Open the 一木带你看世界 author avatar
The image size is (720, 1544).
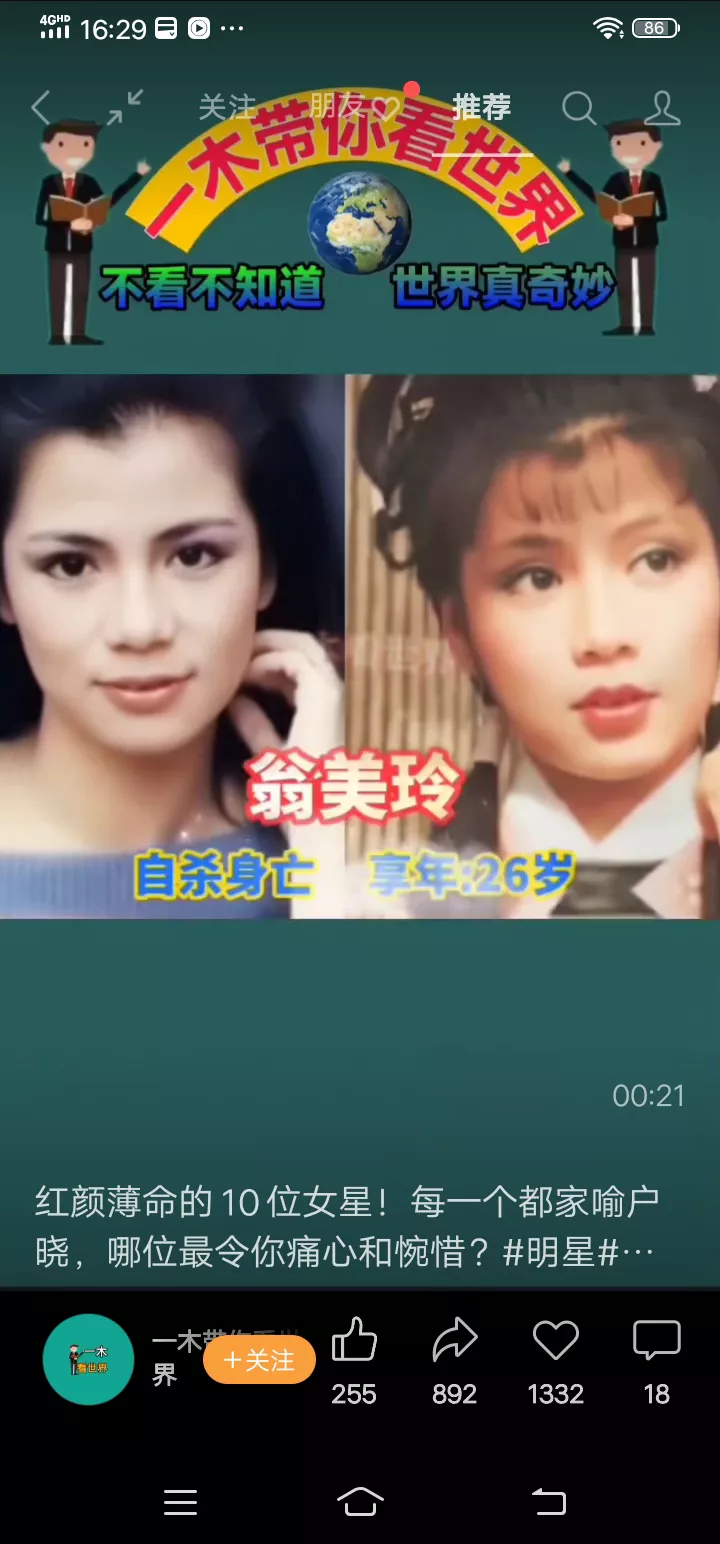coord(89,1359)
